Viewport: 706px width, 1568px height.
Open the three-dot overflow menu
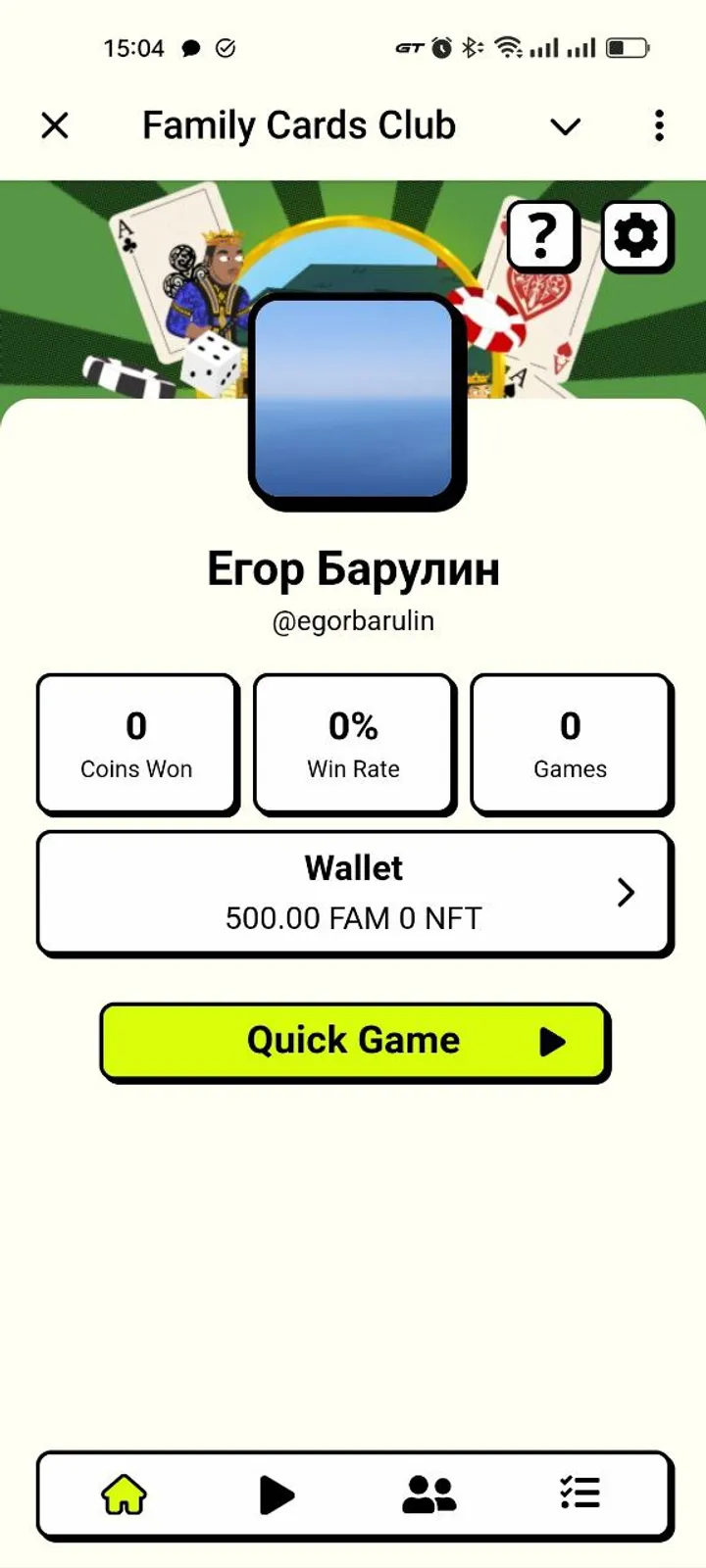tap(659, 125)
